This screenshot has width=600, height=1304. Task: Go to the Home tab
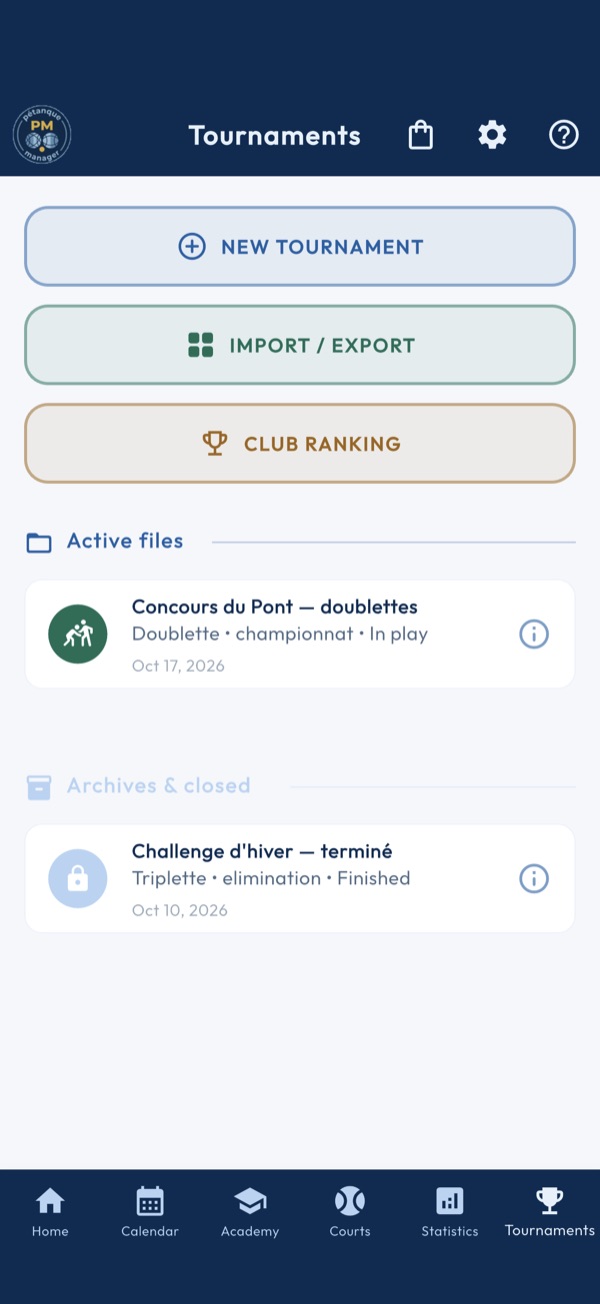pos(50,1212)
